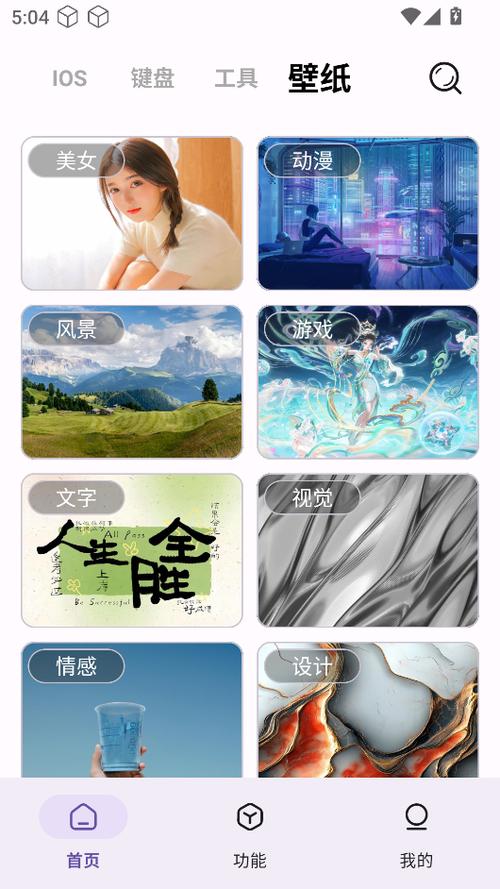Viewport: 500px width, 889px height.
Task: Switch to the 键盘 tab
Action: click(x=152, y=78)
